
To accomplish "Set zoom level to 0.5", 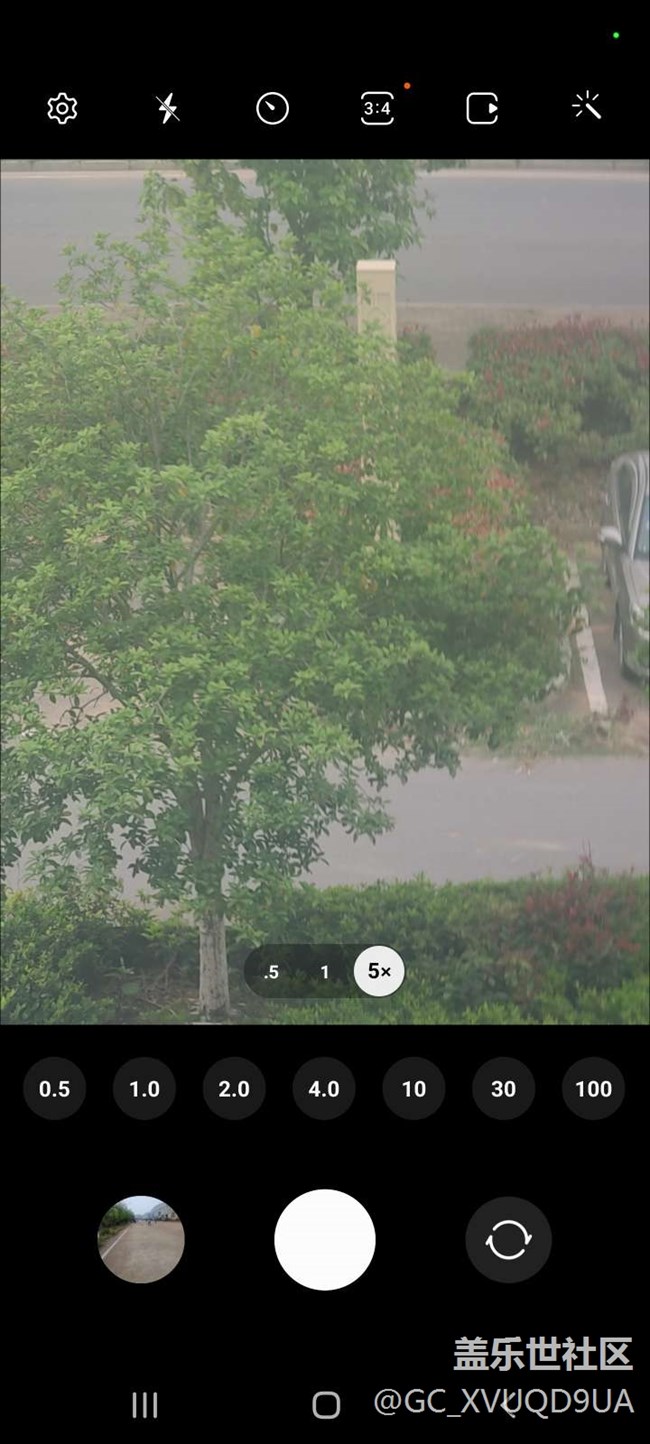I will tap(54, 1089).
